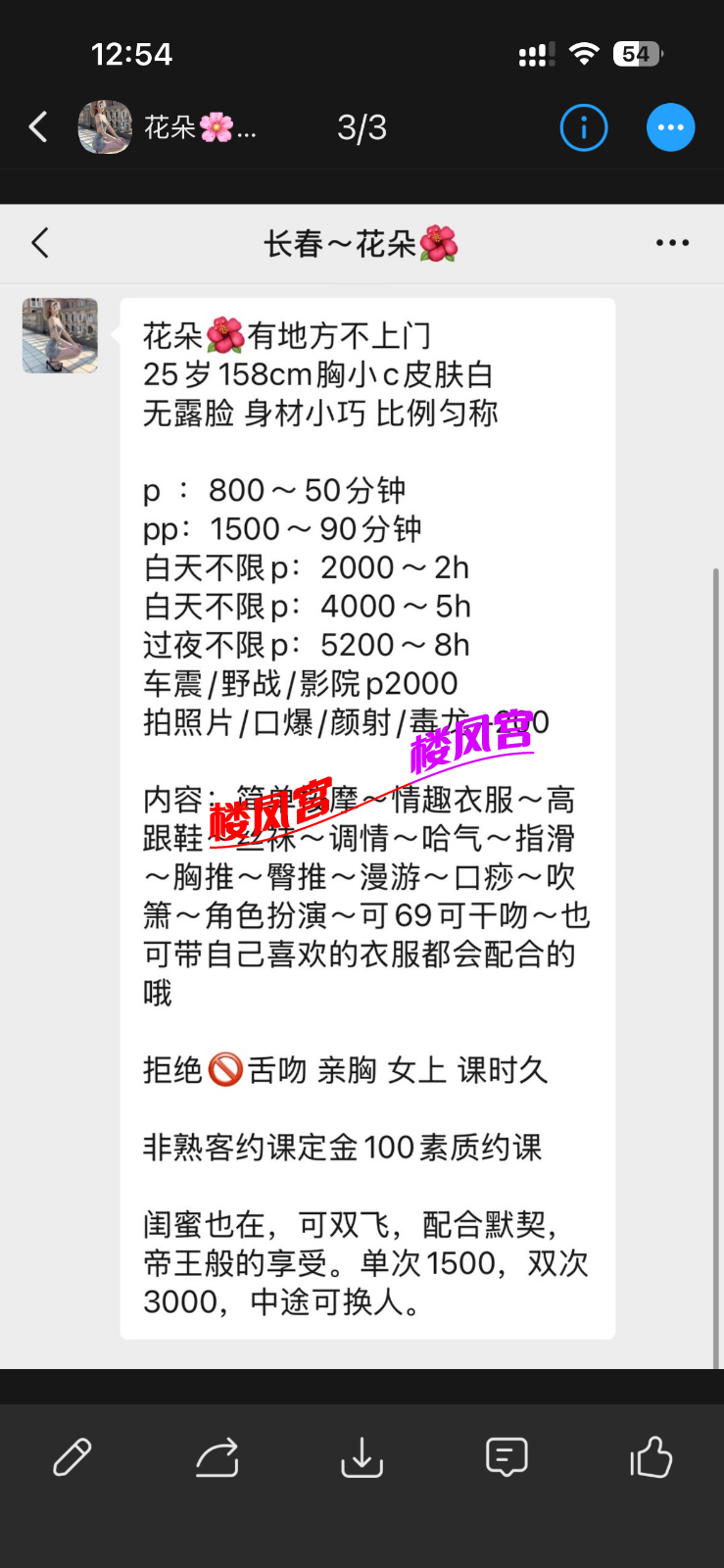The width and height of the screenshot is (724, 1568).
Task: Open the image info (i) icon
Action: coord(583,126)
